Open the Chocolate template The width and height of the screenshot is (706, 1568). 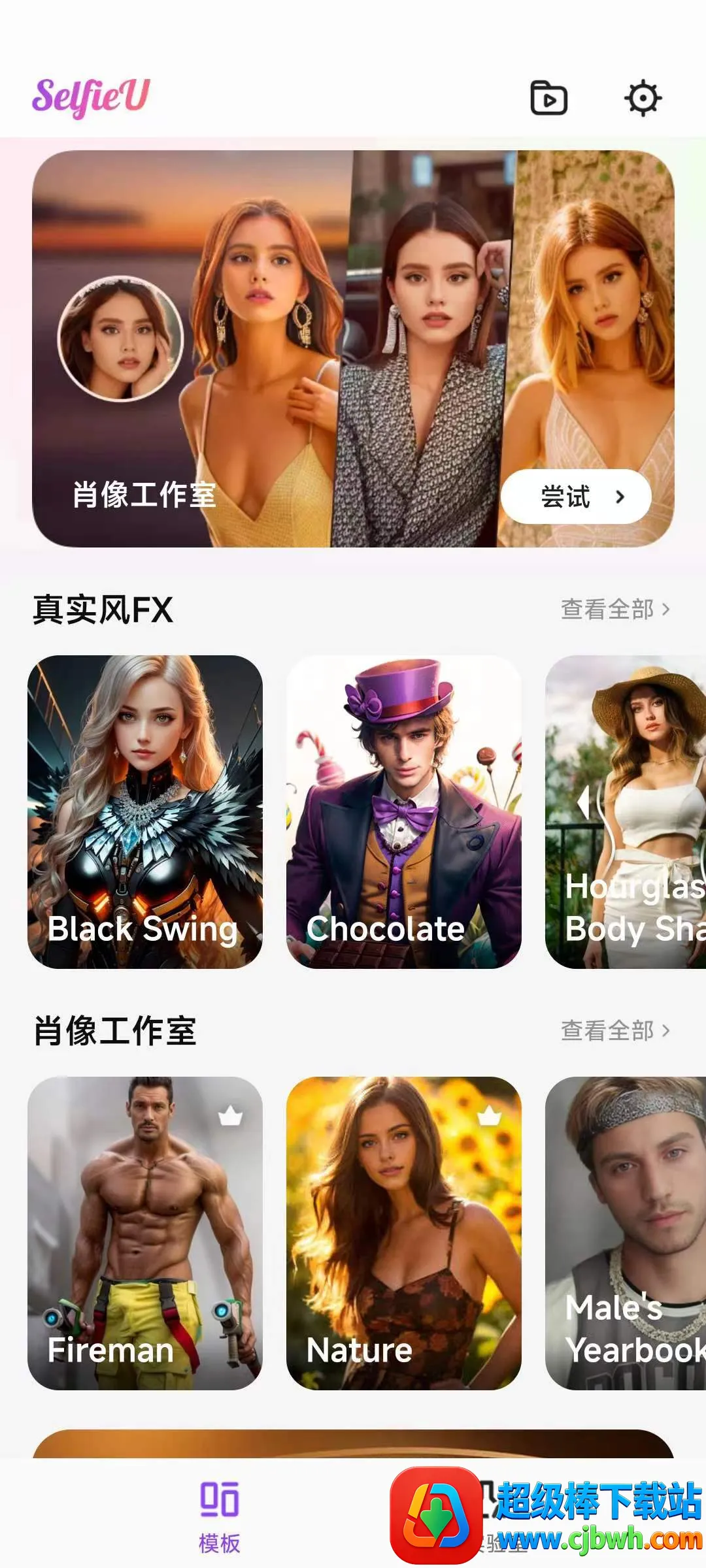click(x=404, y=811)
